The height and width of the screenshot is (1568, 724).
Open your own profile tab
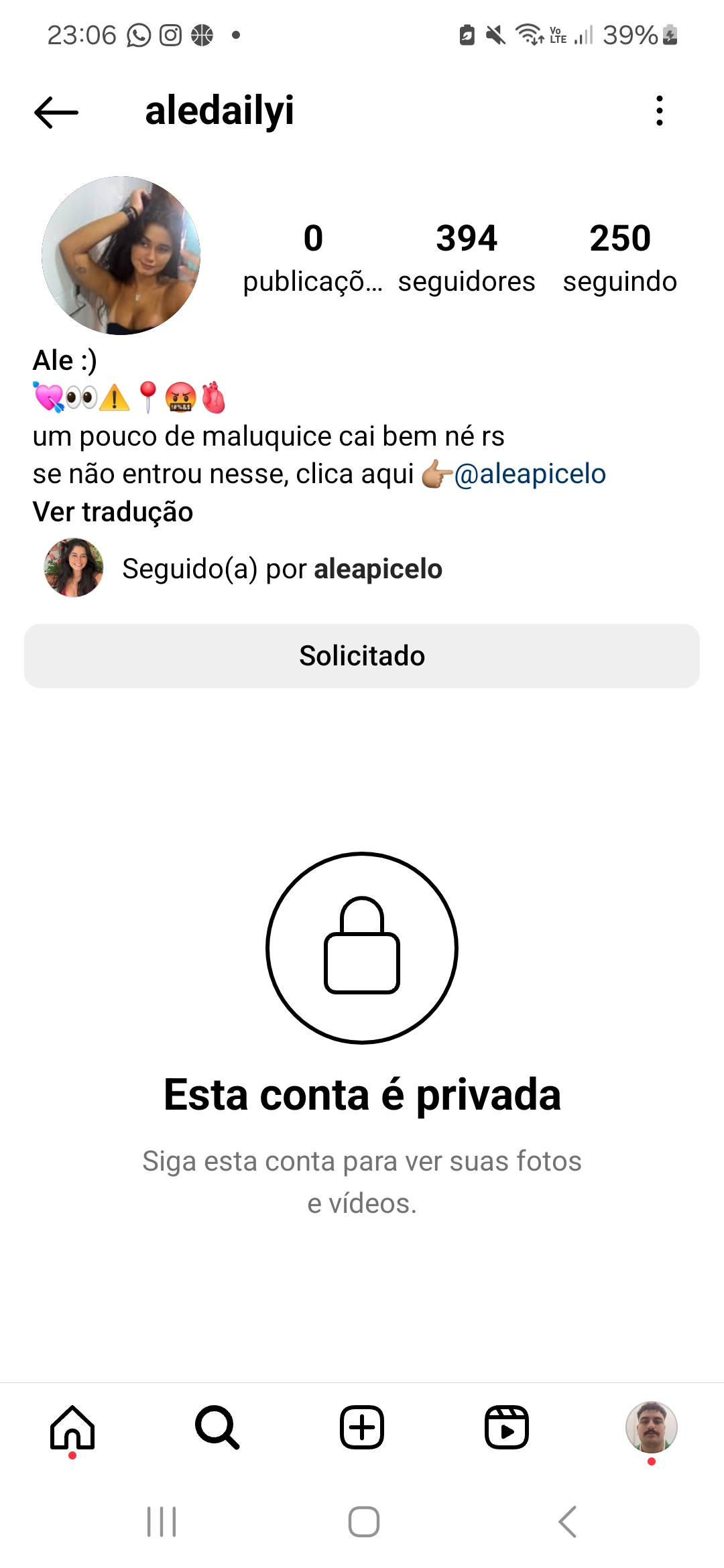coord(652,1428)
